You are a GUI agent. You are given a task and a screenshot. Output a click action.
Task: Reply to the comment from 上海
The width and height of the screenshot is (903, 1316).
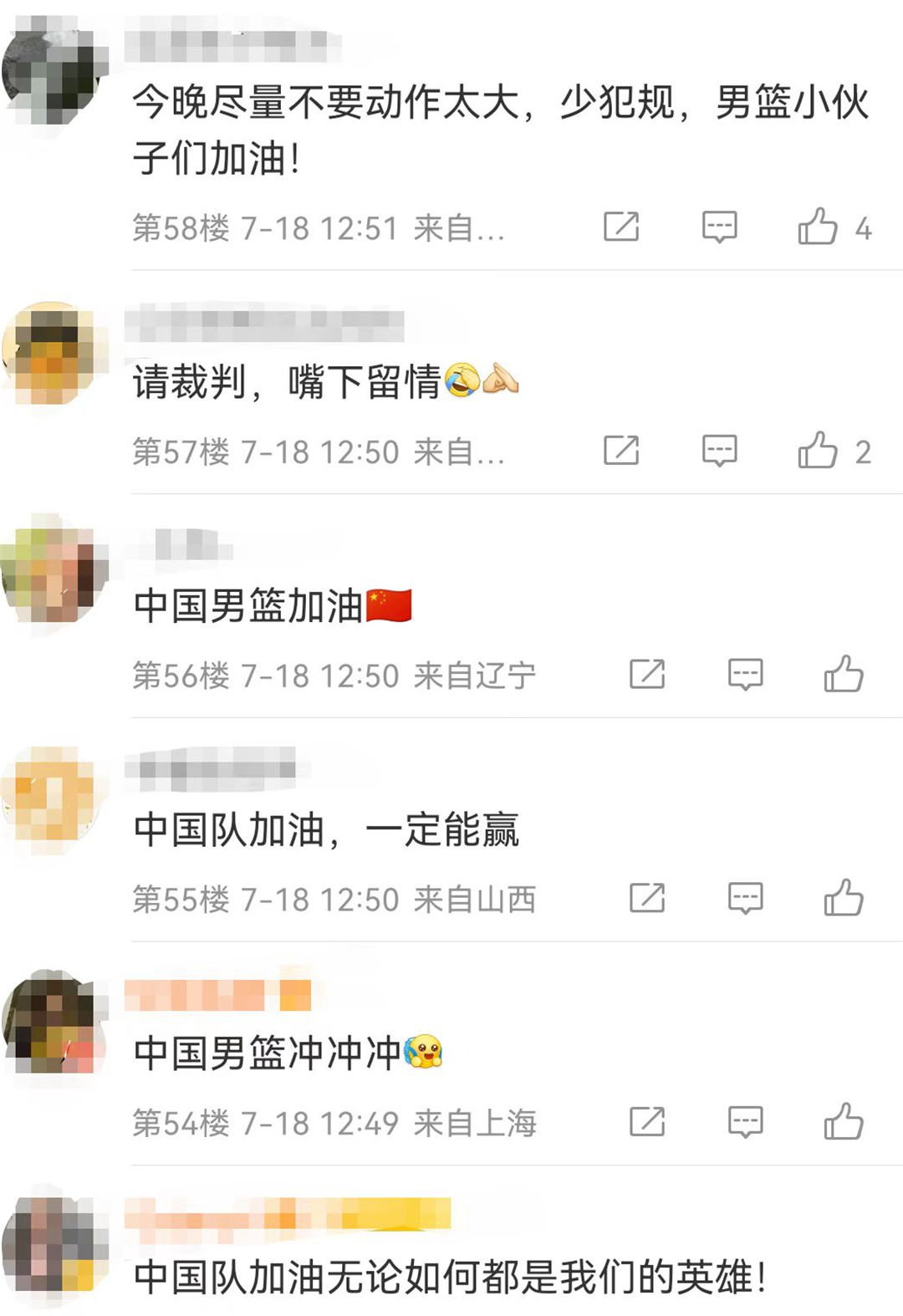pos(745,1121)
